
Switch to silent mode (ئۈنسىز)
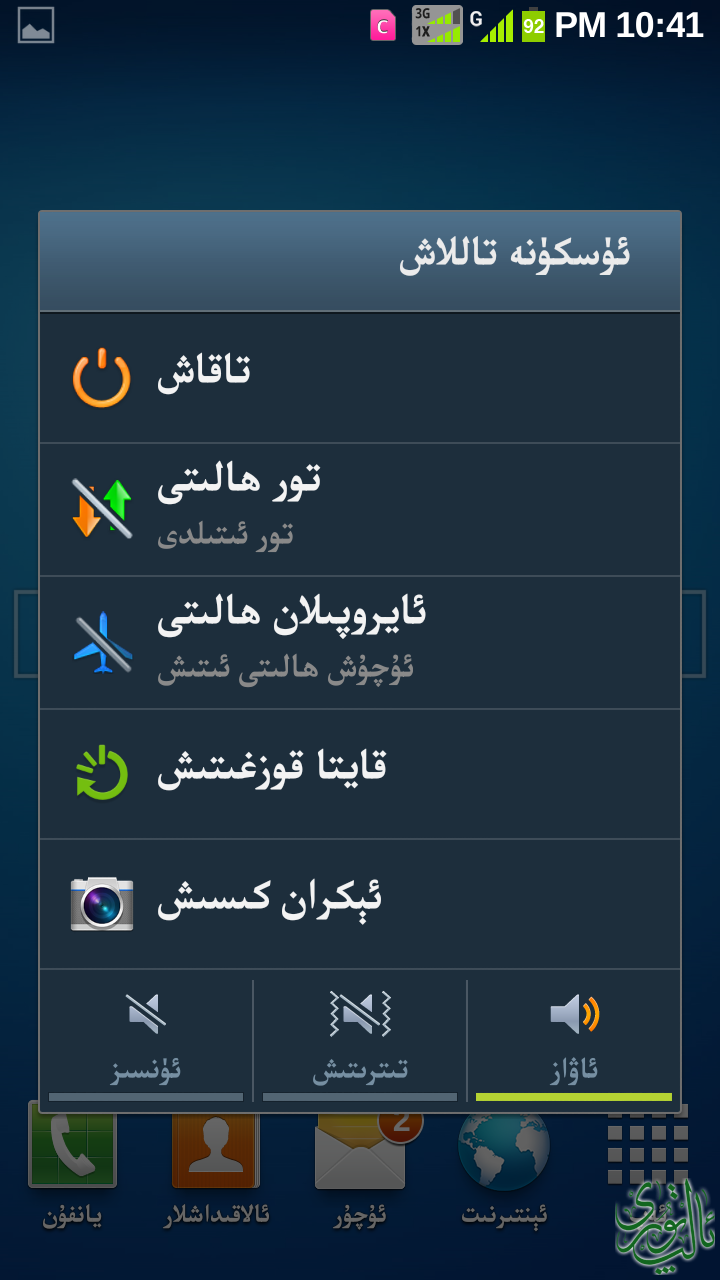pos(146,1038)
